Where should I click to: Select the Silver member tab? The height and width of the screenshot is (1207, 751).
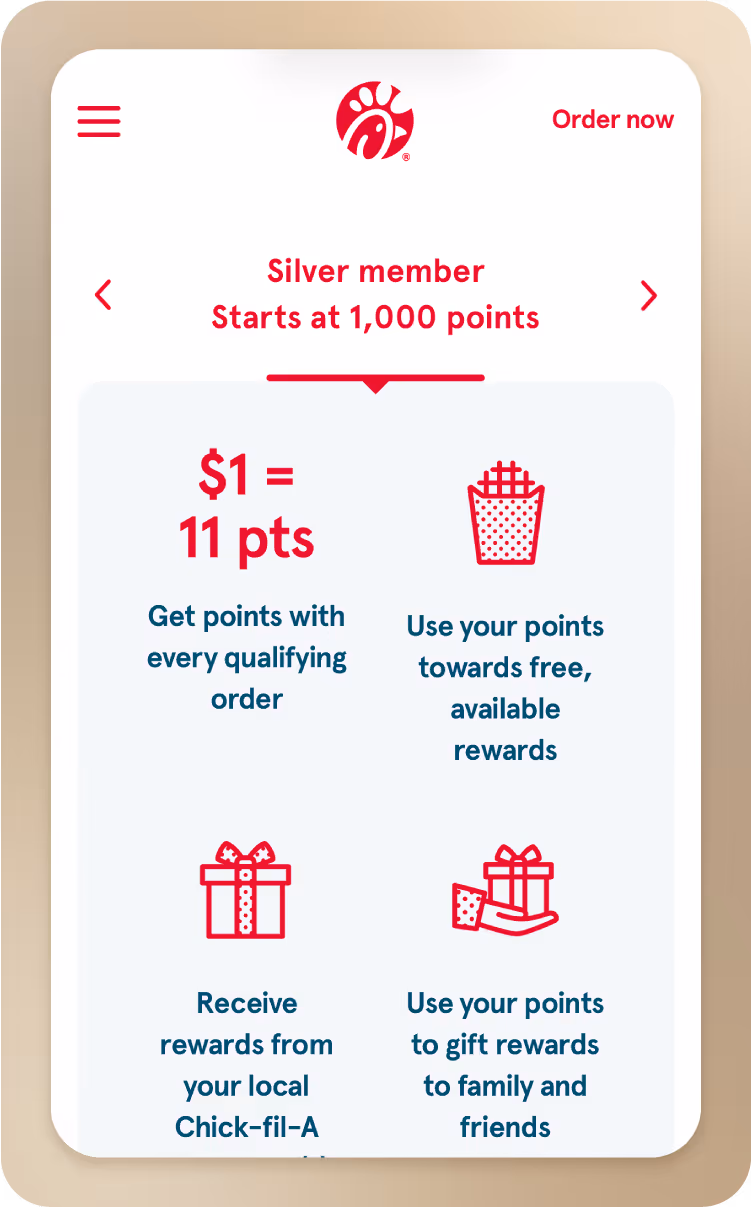375,294
